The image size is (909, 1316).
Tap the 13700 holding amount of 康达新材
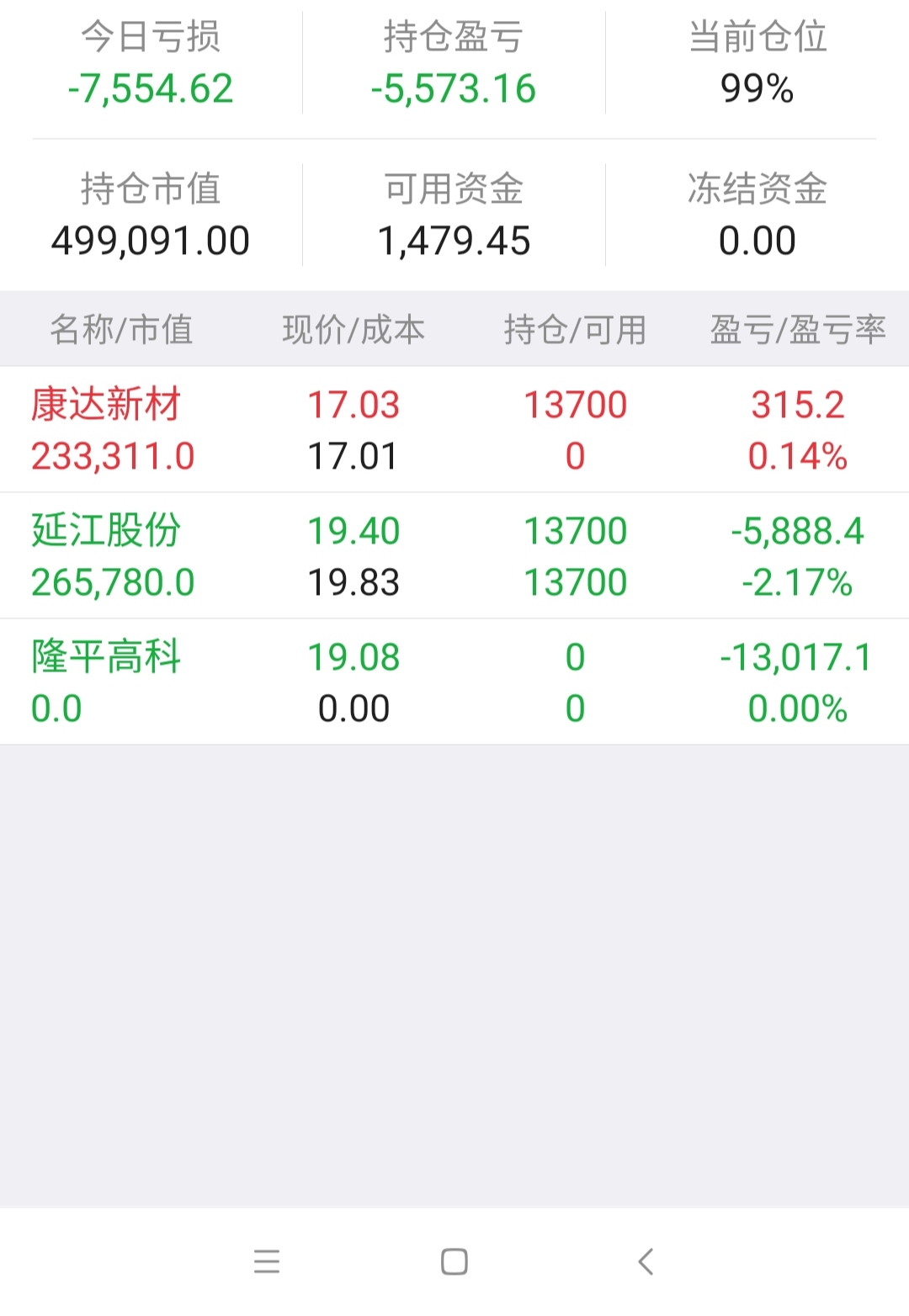(576, 405)
